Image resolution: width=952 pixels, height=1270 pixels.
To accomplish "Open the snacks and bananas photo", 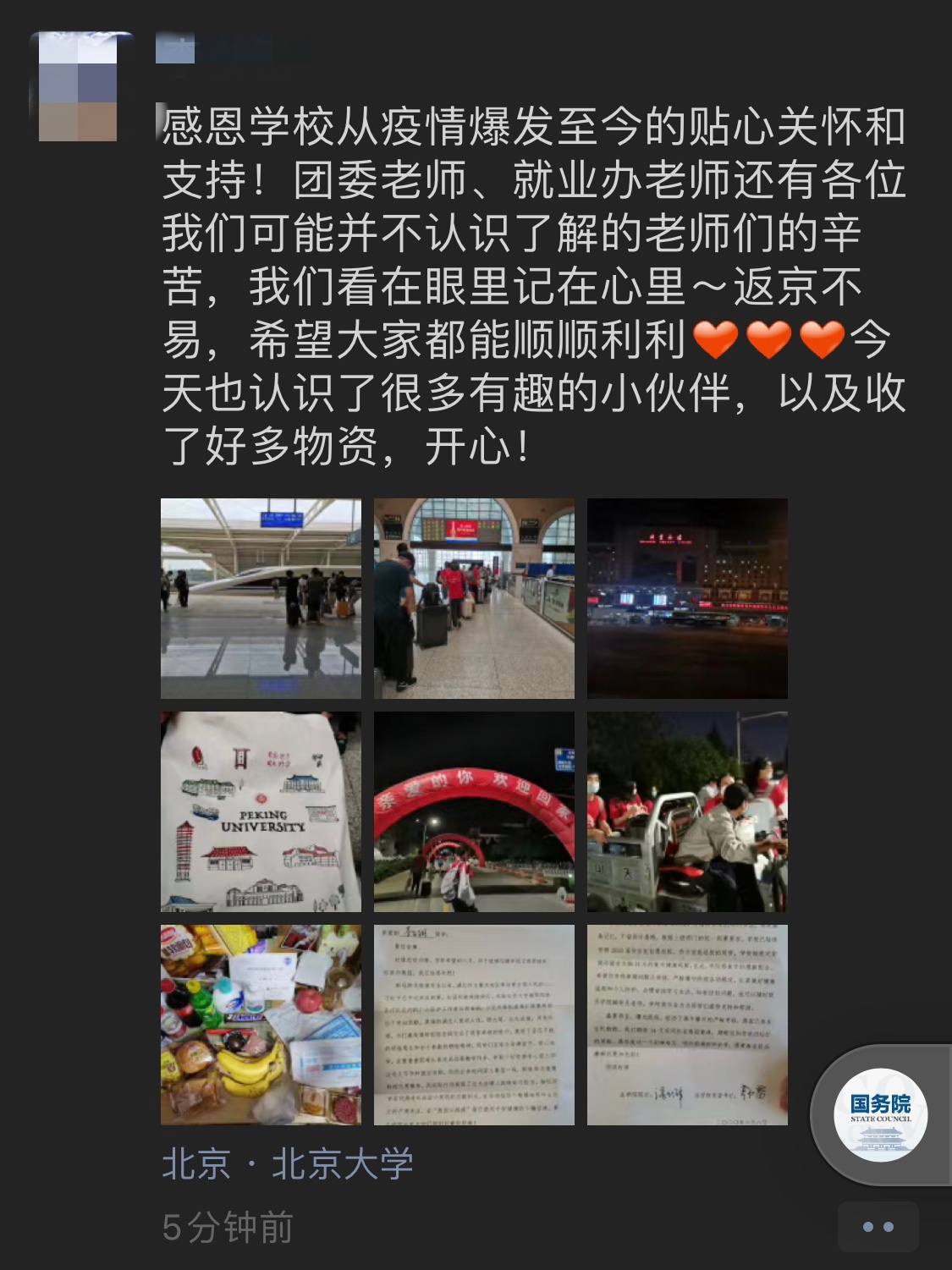I will click(x=261, y=1025).
